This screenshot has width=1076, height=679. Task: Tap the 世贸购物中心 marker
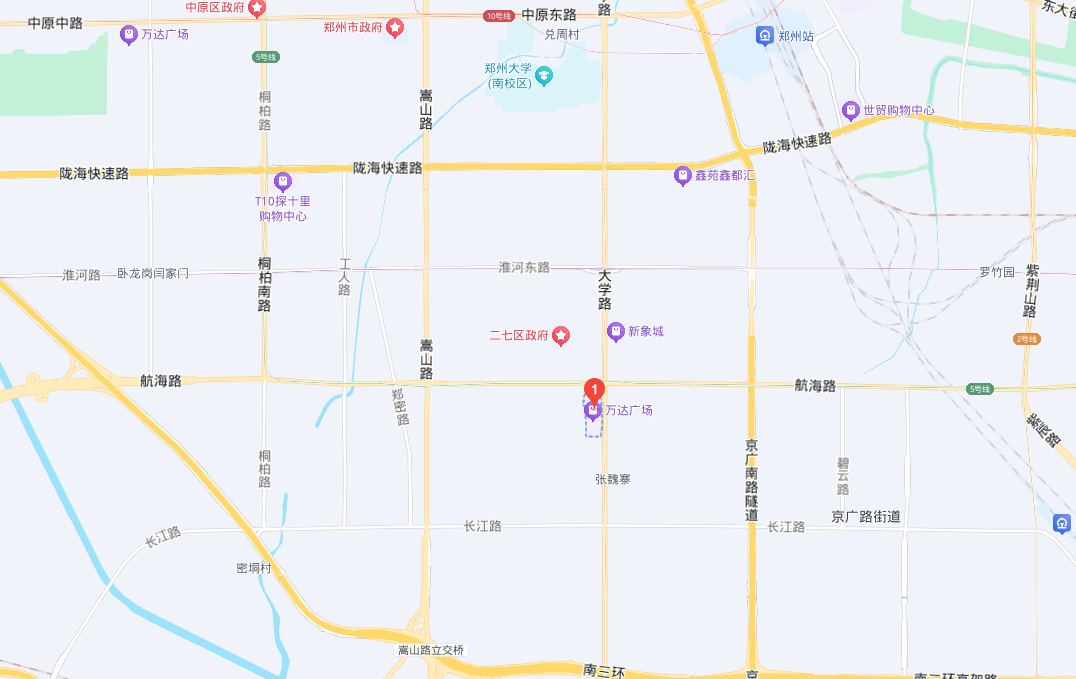click(850, 110)
